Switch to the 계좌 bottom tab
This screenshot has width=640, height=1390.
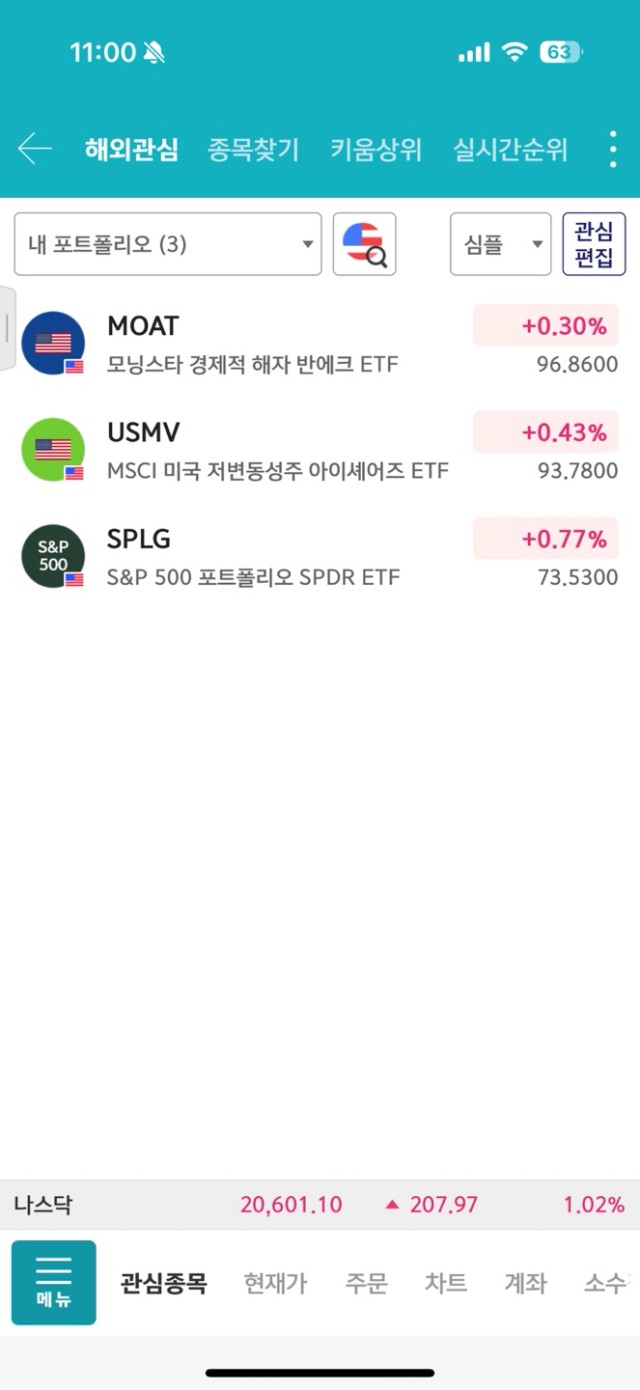pos(526,1283)
